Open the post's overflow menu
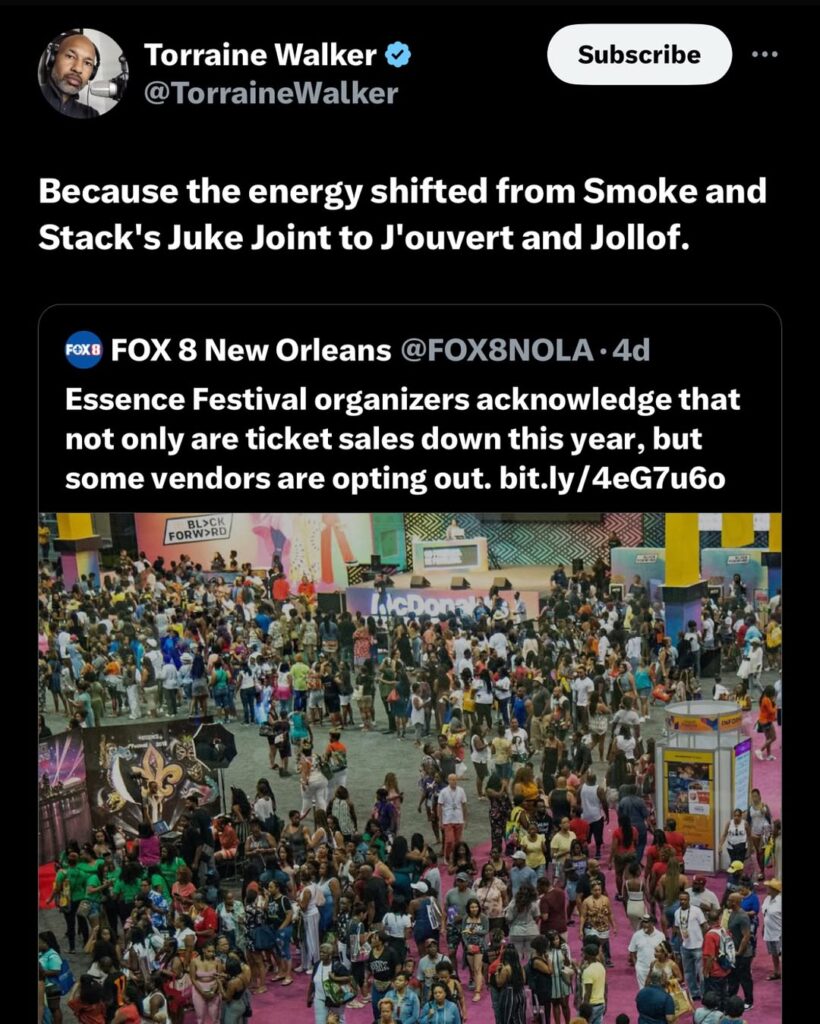 click(x=764, y=54)
